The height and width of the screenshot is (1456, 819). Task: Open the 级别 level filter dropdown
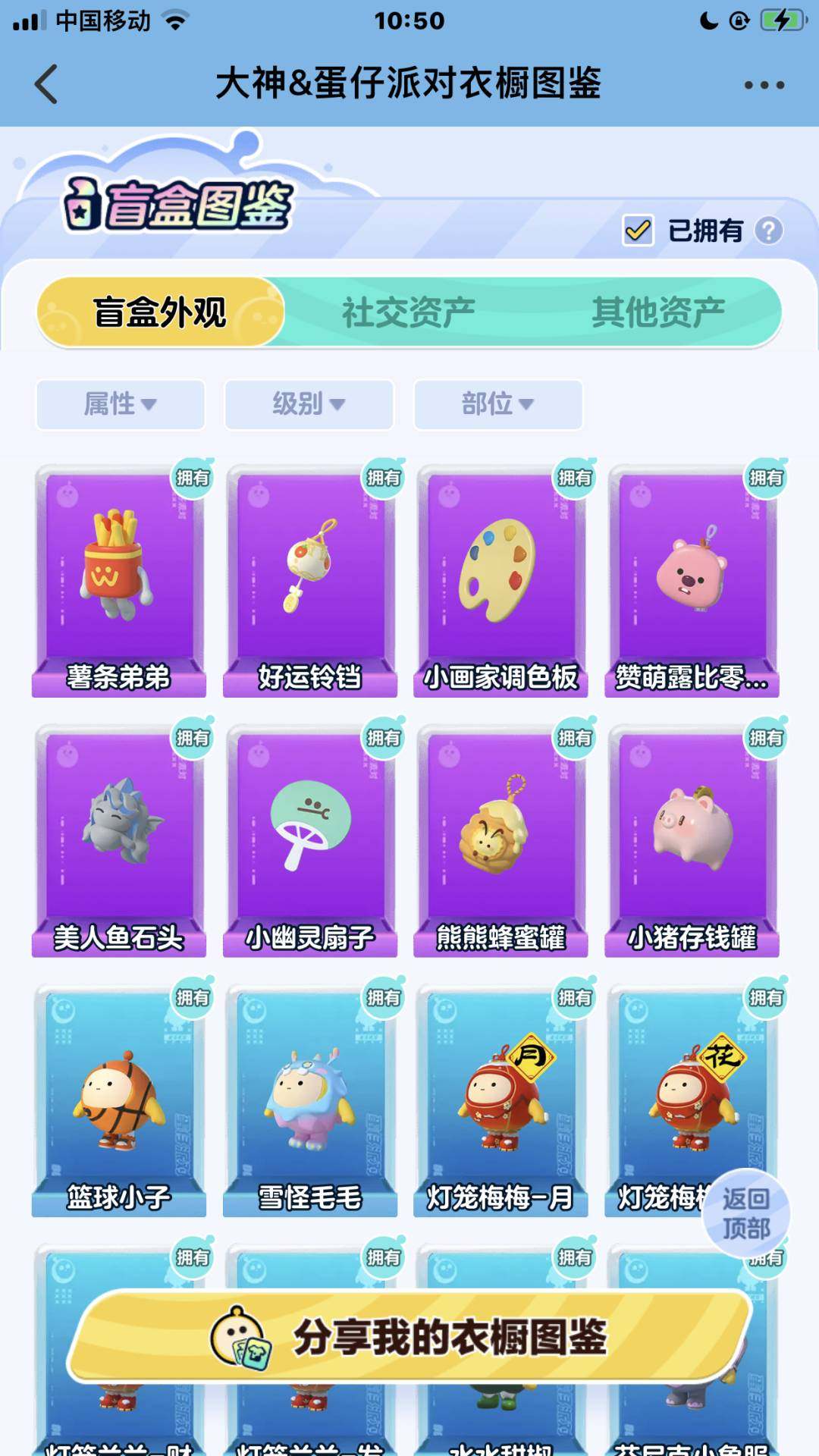(x=309, y=404)
